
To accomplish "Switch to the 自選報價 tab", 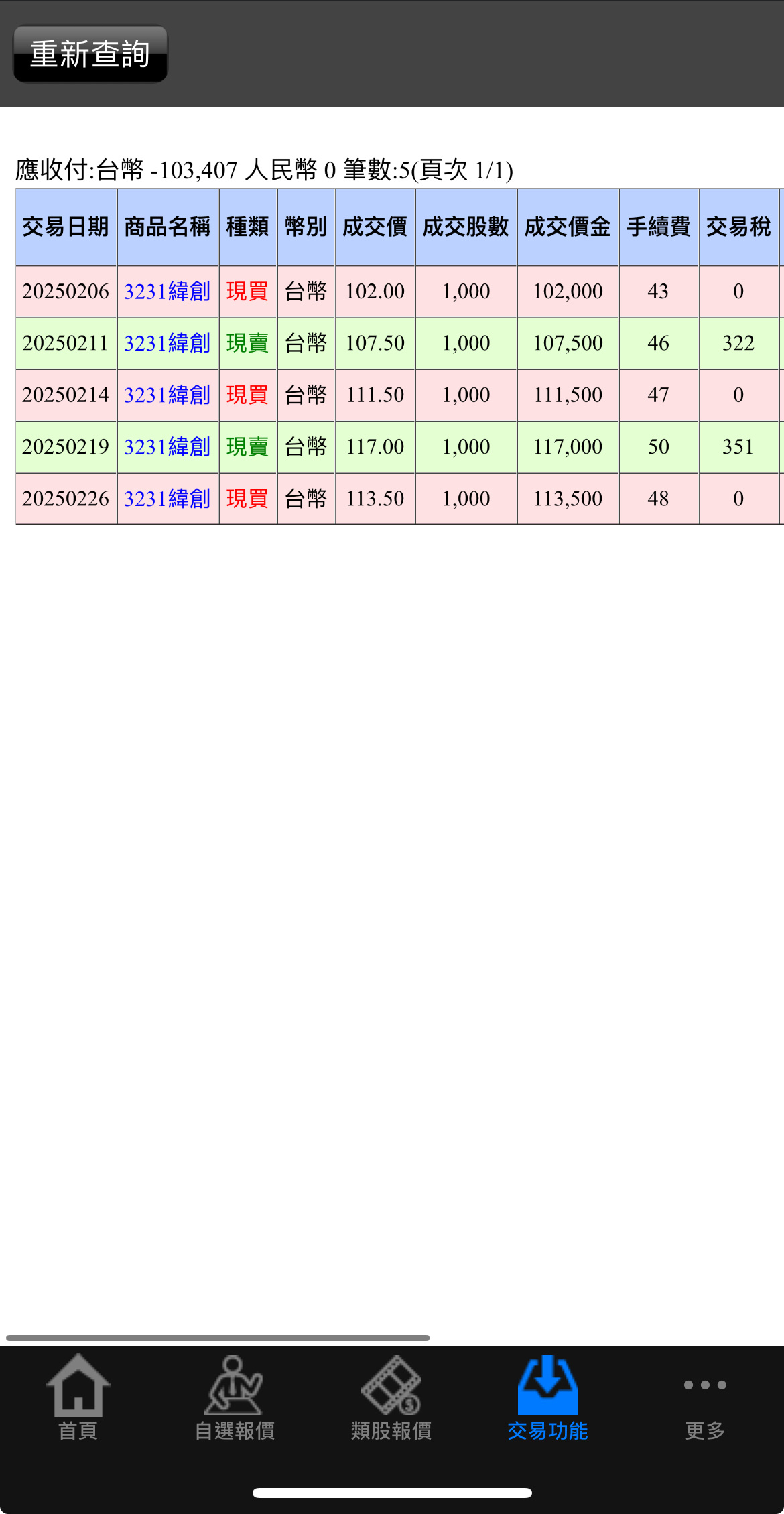I will click(x=235, y=1397).
